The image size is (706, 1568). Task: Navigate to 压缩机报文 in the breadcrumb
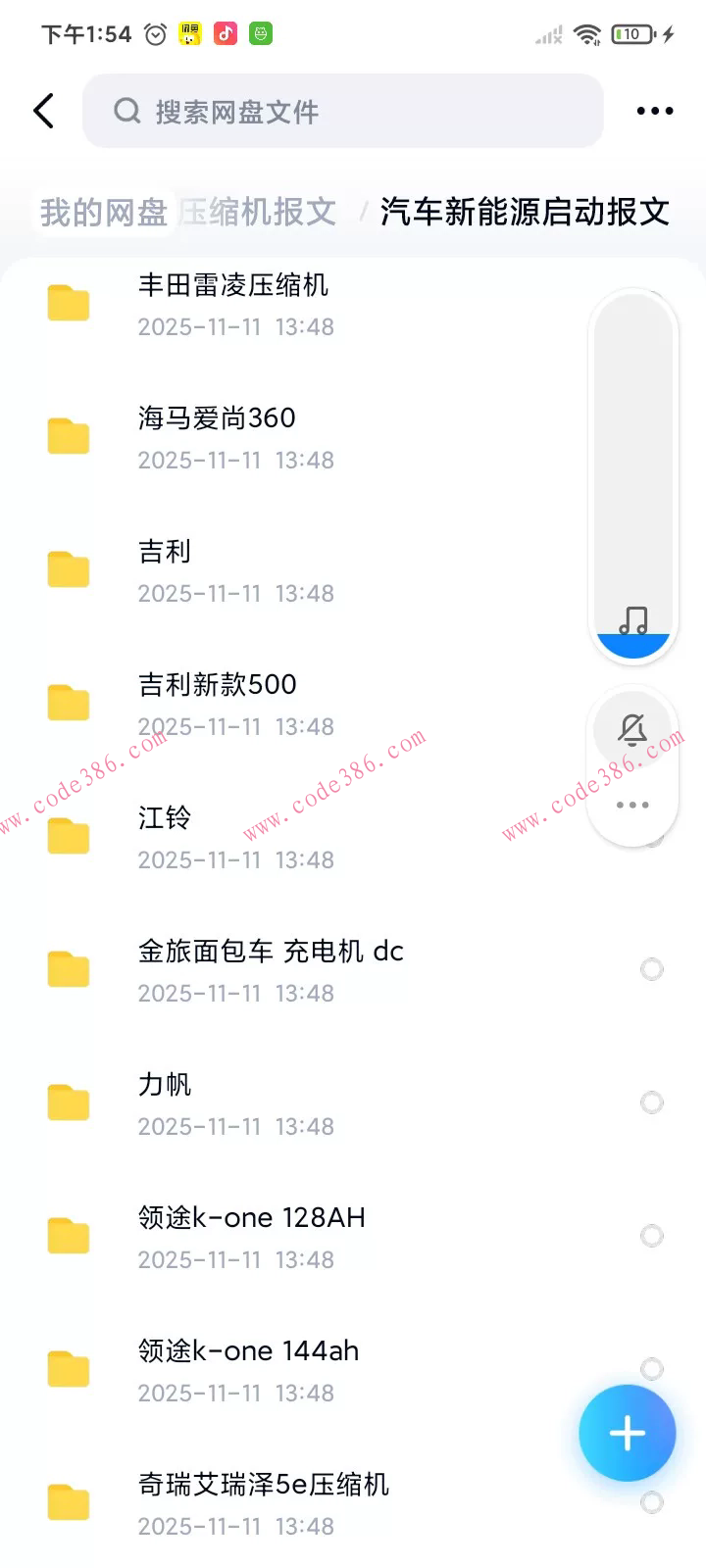[x=258, y=211]
